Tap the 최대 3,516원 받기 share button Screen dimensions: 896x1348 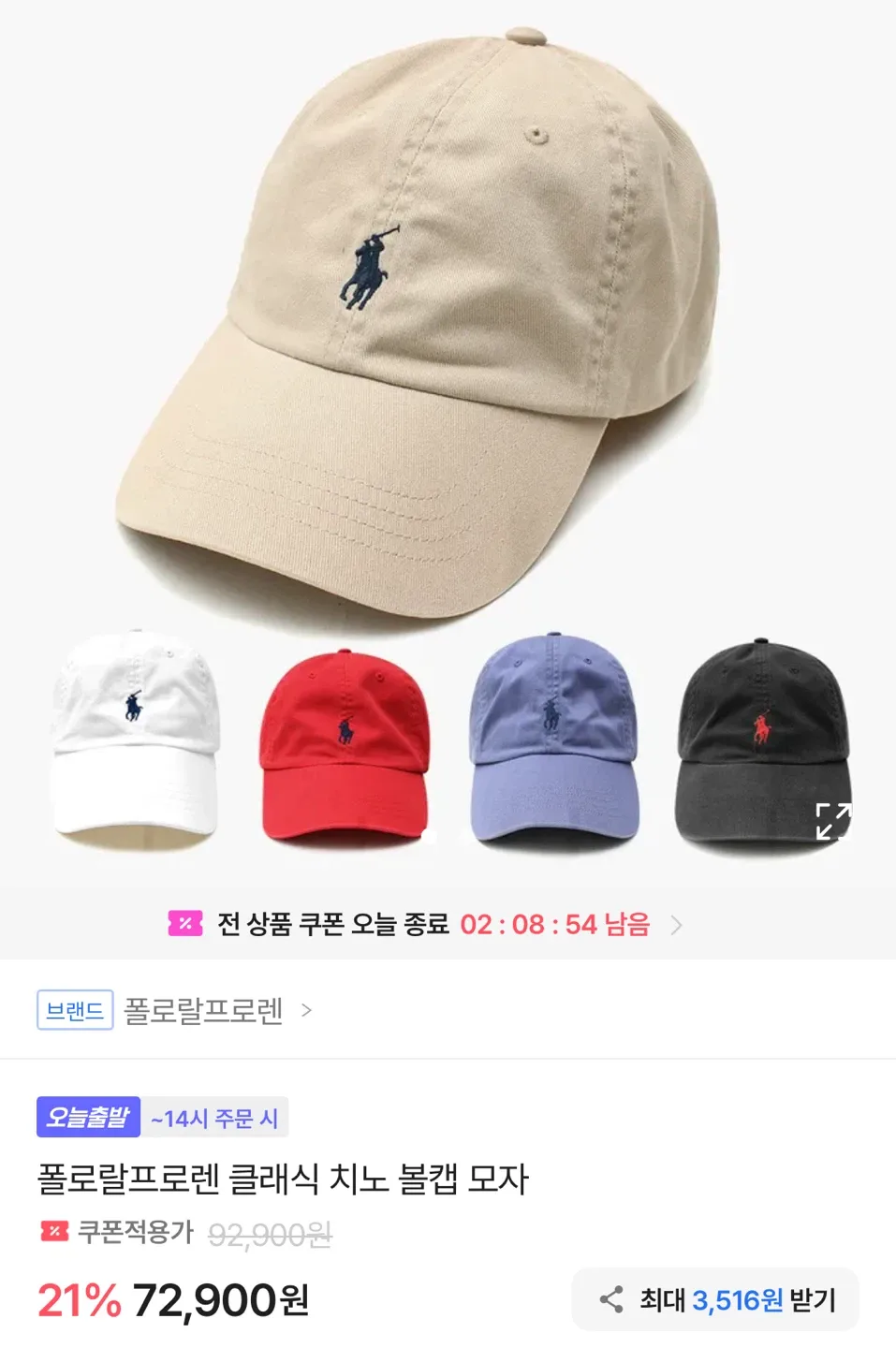tap(716, 1299)
